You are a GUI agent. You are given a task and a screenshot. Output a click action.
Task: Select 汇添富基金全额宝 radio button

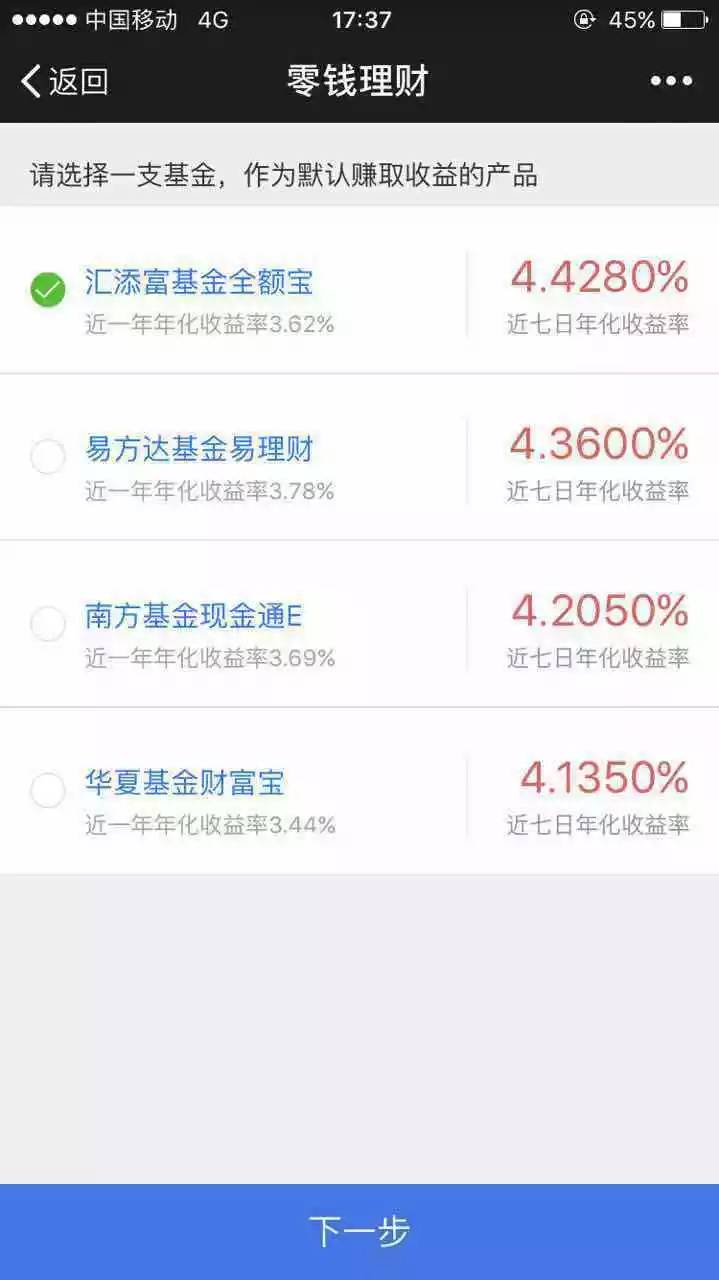click(48, 291)
